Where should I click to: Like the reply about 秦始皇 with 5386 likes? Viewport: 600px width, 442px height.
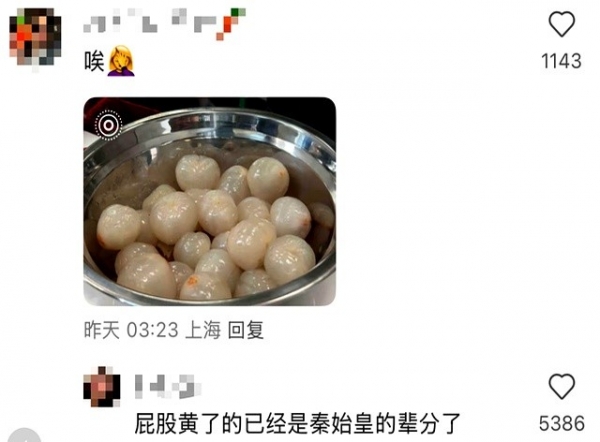[x=562, y=387]
